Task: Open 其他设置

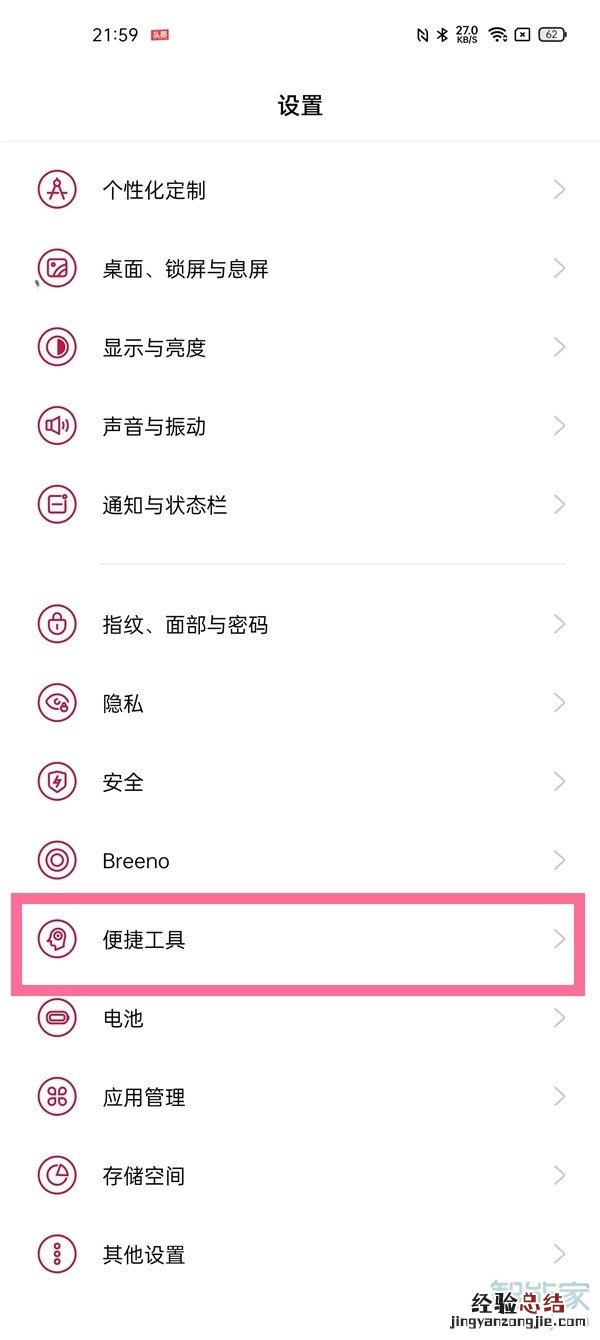Action: click(300, 1254)
